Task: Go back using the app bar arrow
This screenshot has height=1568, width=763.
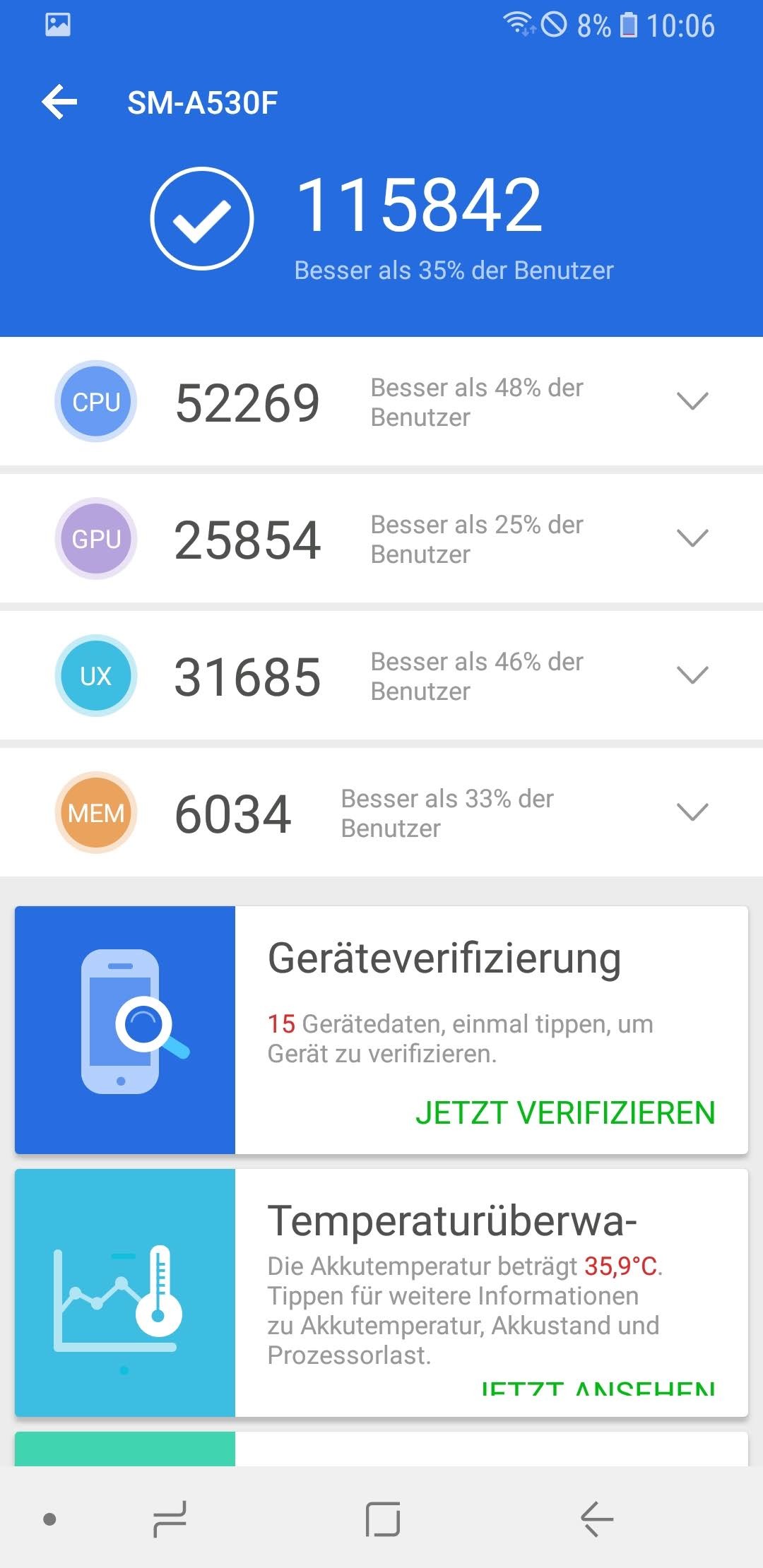Action: 59,102
